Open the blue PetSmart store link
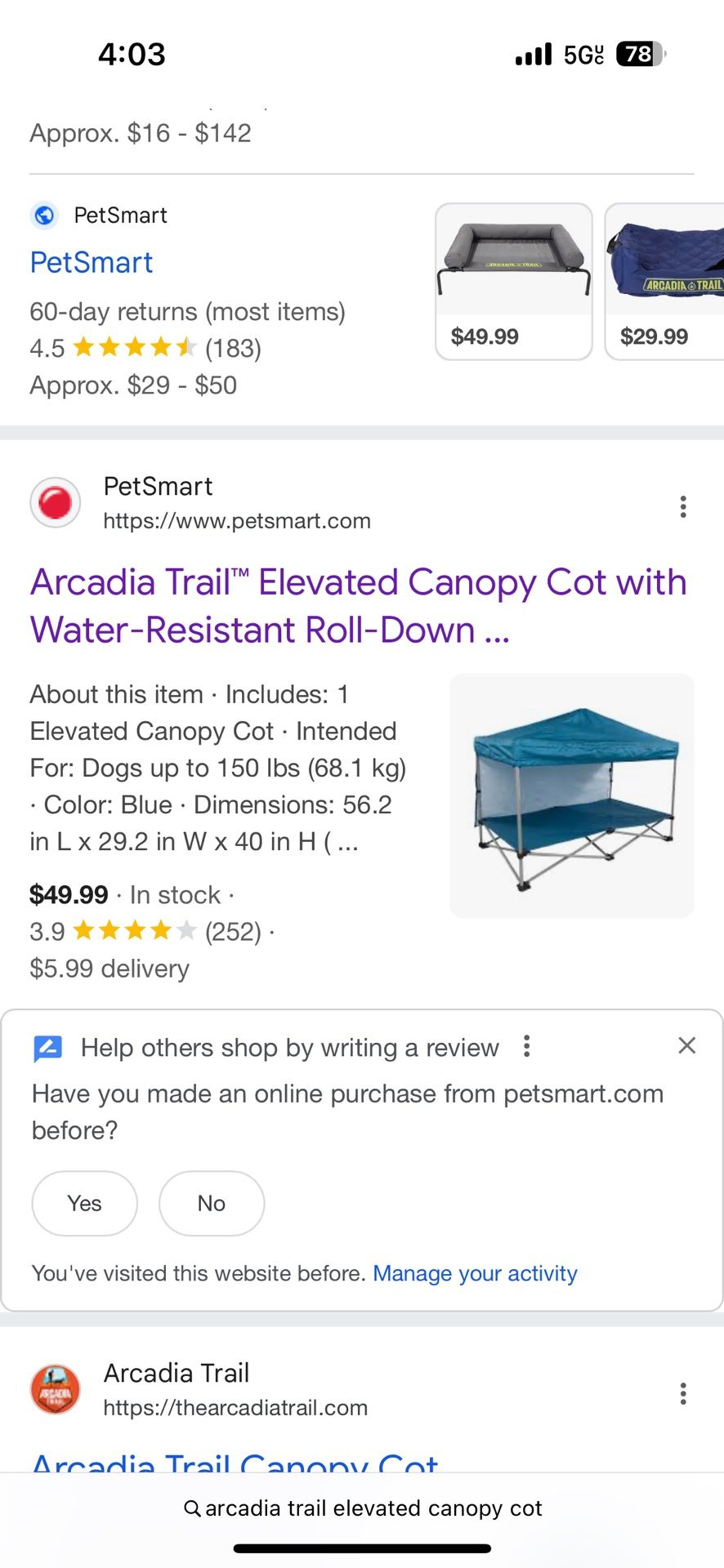This screenshot has height=1568, width=724. pos(92,263)
